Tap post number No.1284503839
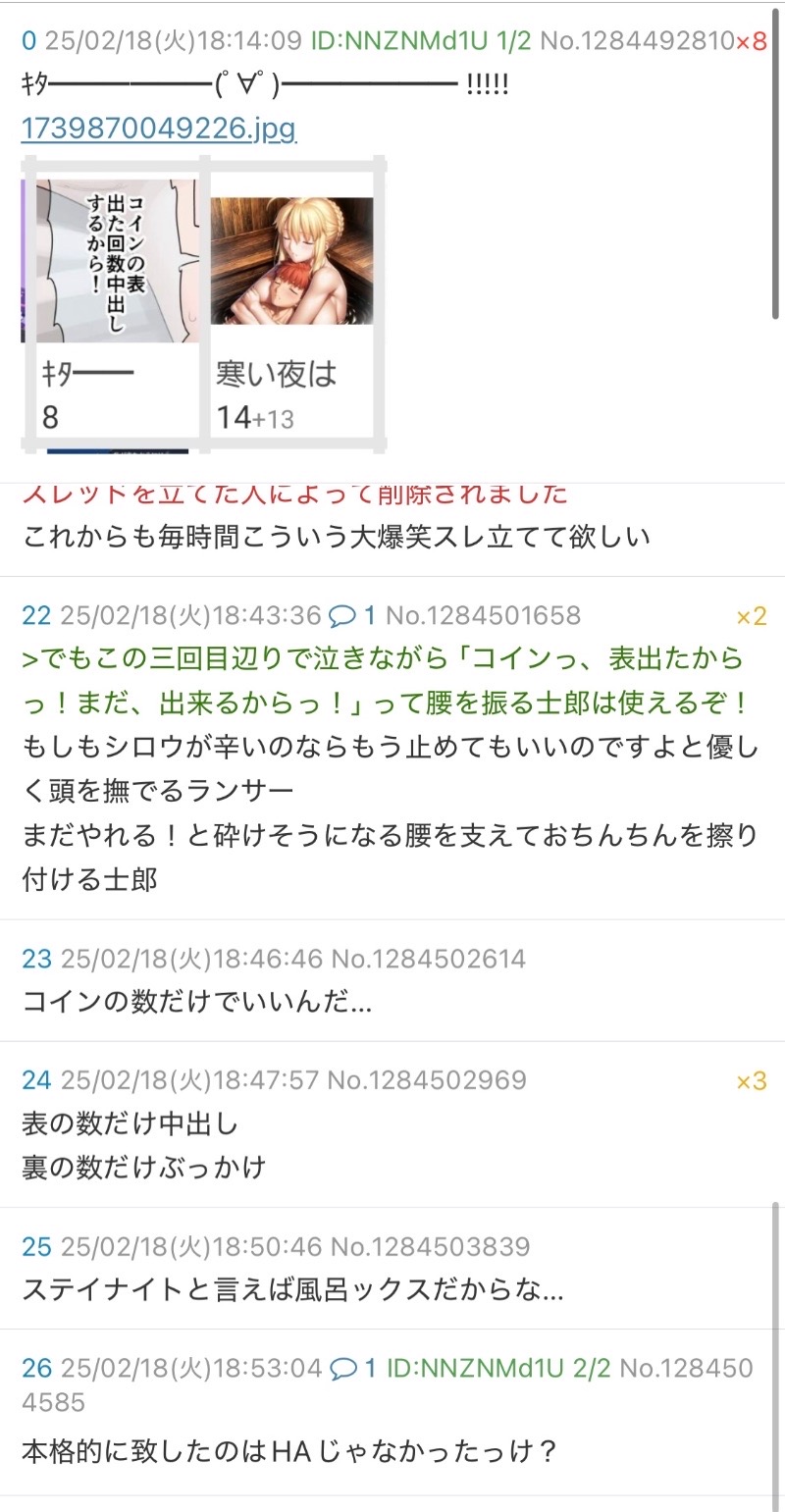The height and width of the screenshot is (1512, 785). click(x=430, y=1247)
